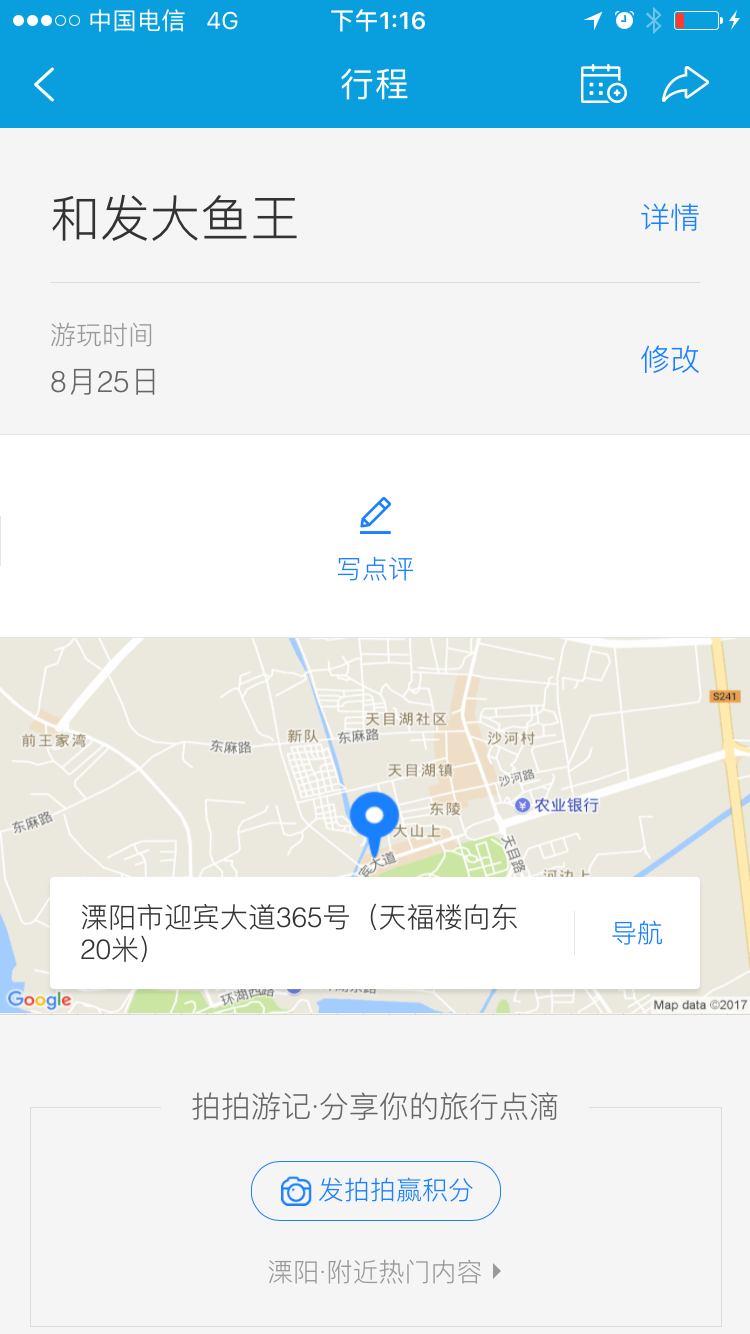Screen dimensions: 750x1334
Task: Share this itinerary
Action: coord(685,85)
